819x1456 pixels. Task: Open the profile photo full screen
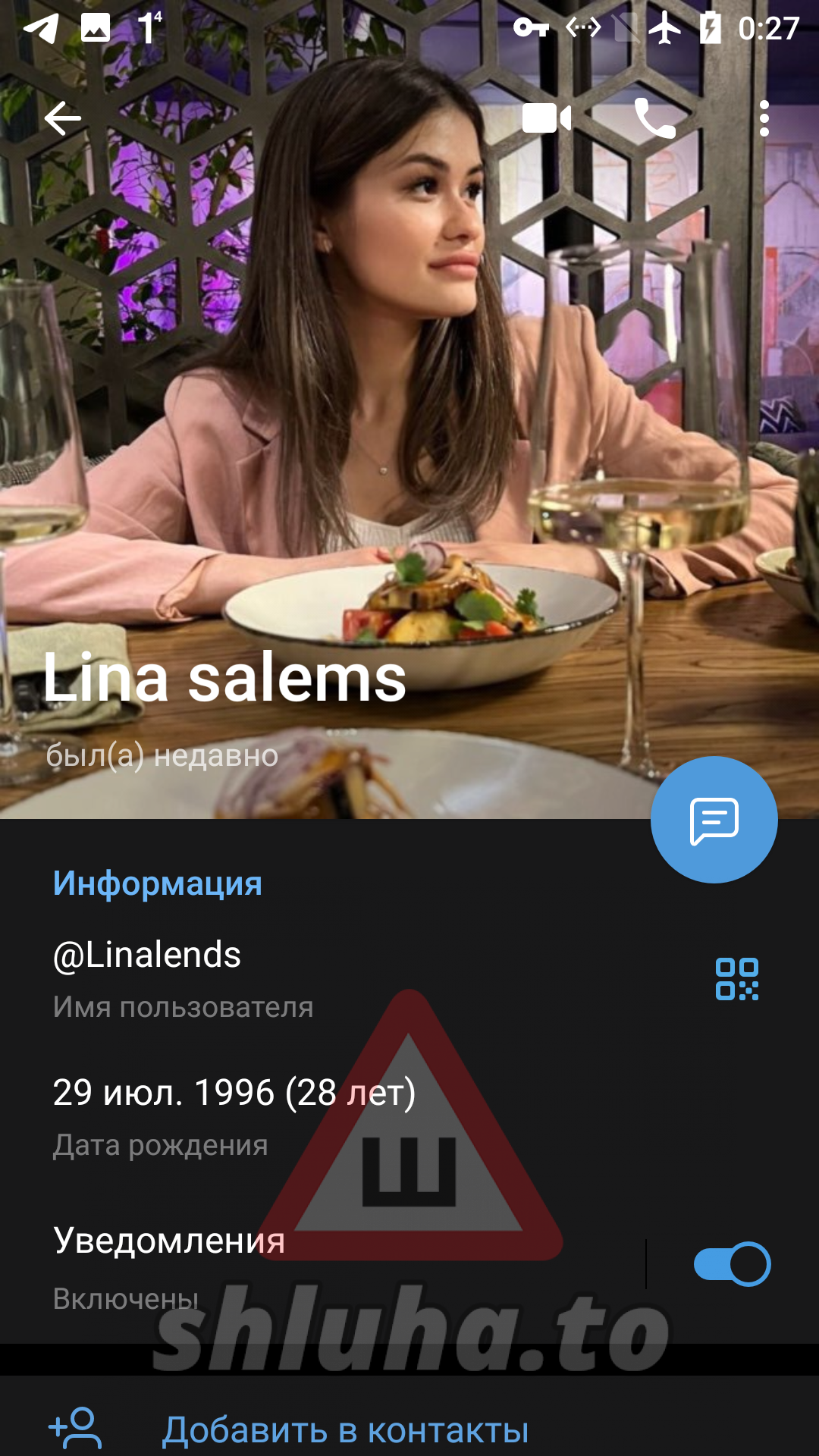click(409, 409)
